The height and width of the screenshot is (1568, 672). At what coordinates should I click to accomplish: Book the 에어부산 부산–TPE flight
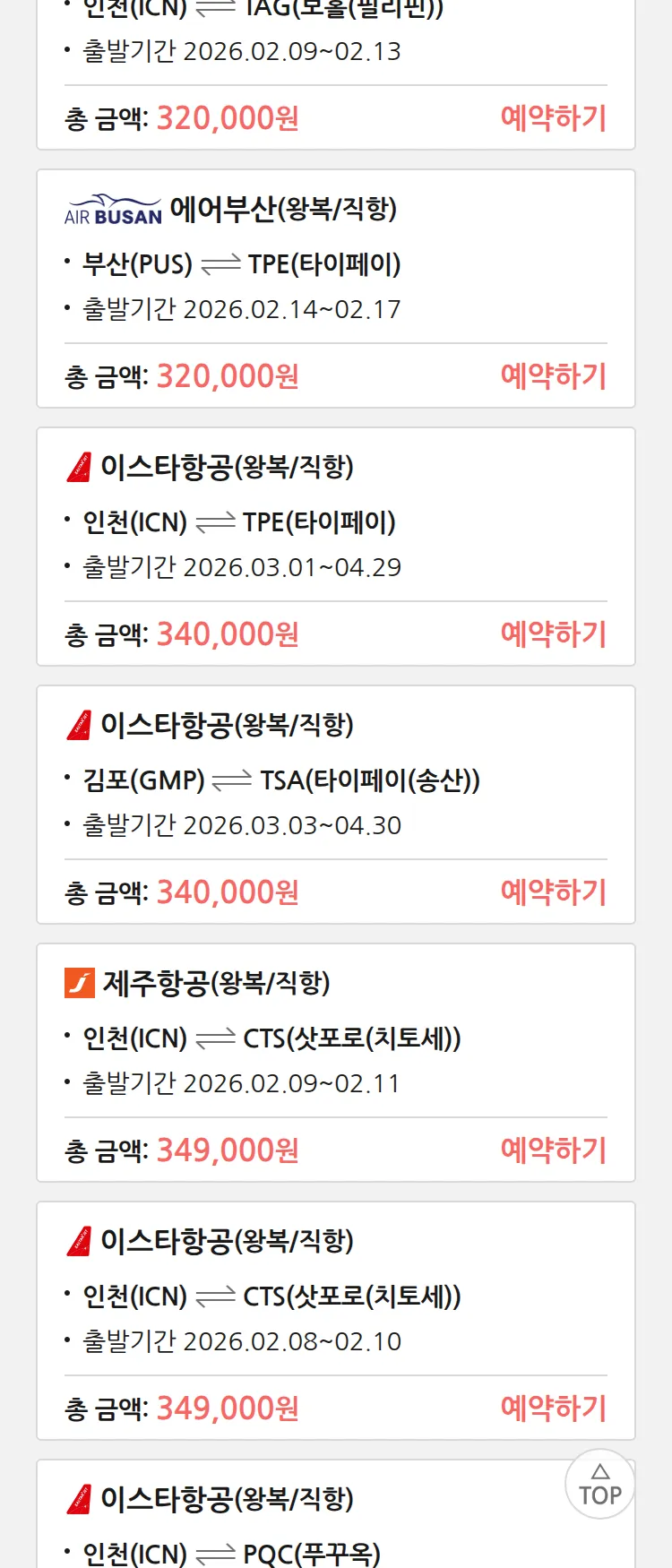(553, 376)
